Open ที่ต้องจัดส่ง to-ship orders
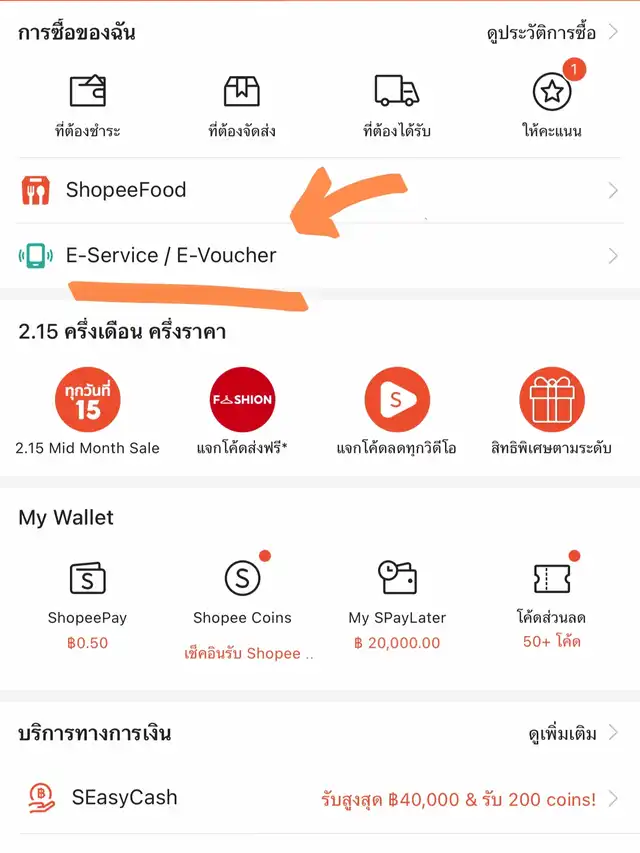Viewport: 640px width, 853px height. click(x=242, y=104)
